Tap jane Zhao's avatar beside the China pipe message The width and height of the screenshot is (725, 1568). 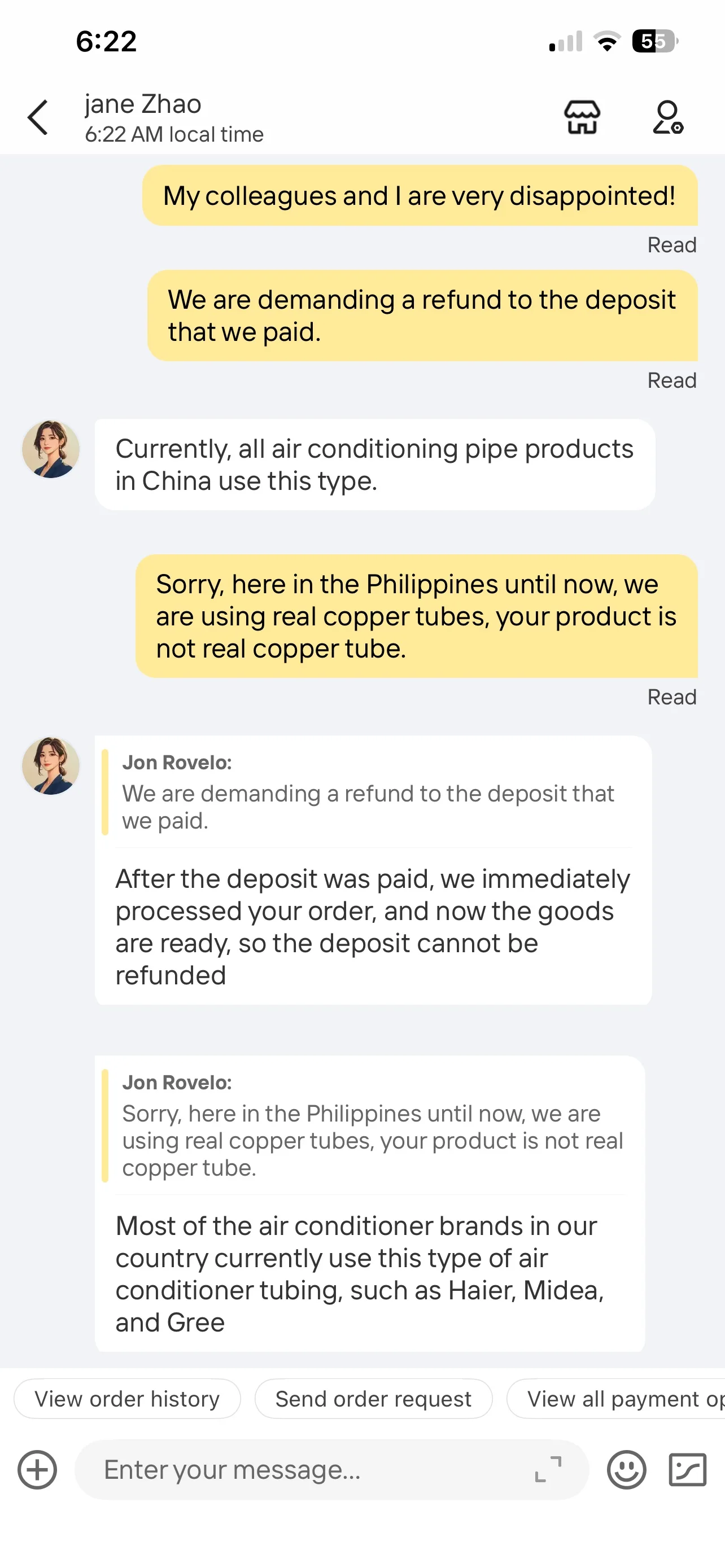(51, 449)
